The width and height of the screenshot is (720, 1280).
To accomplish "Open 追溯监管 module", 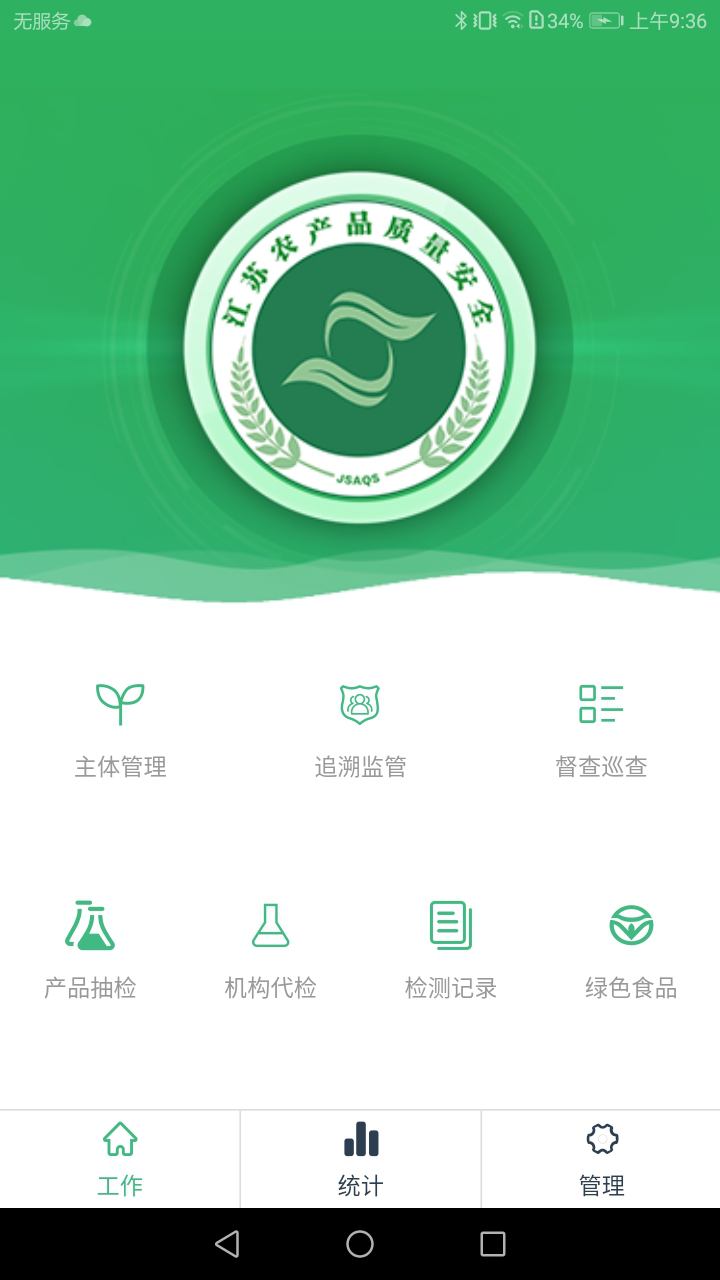I will tap(360, 728).
